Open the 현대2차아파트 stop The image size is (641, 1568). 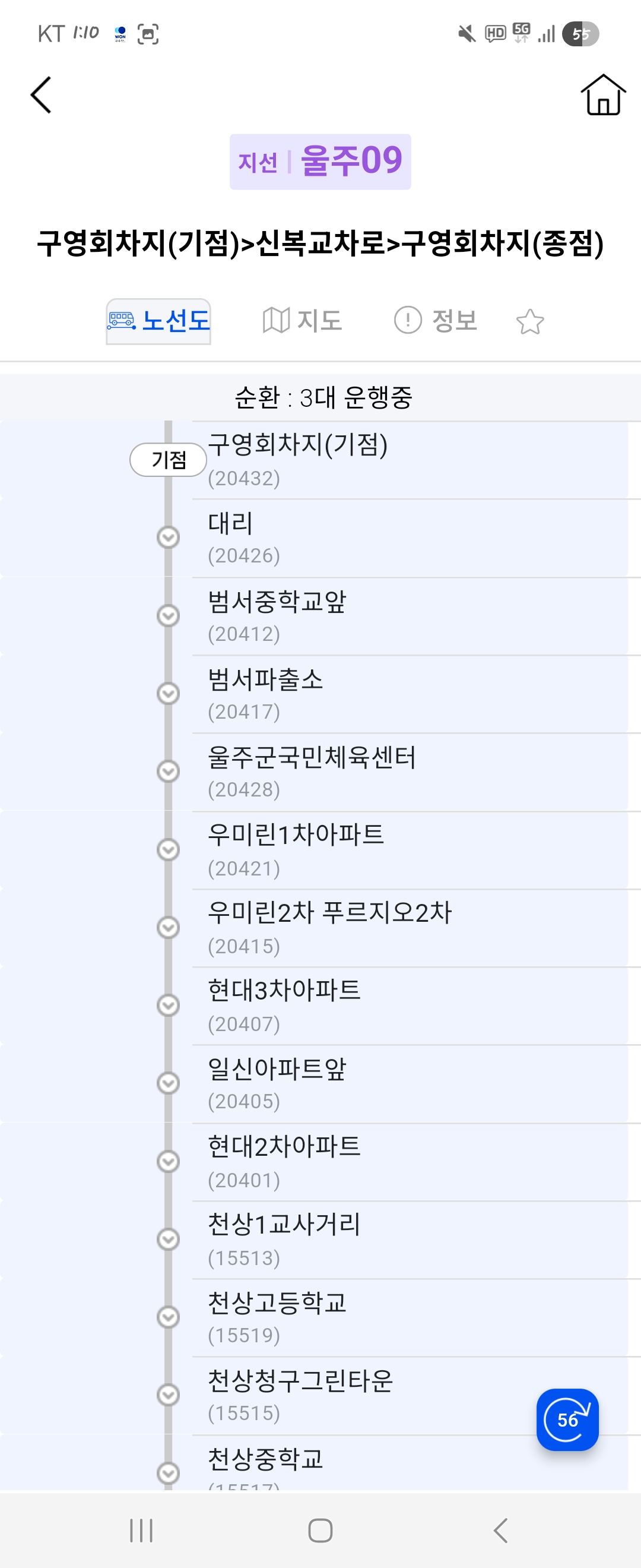point(284,1161)
